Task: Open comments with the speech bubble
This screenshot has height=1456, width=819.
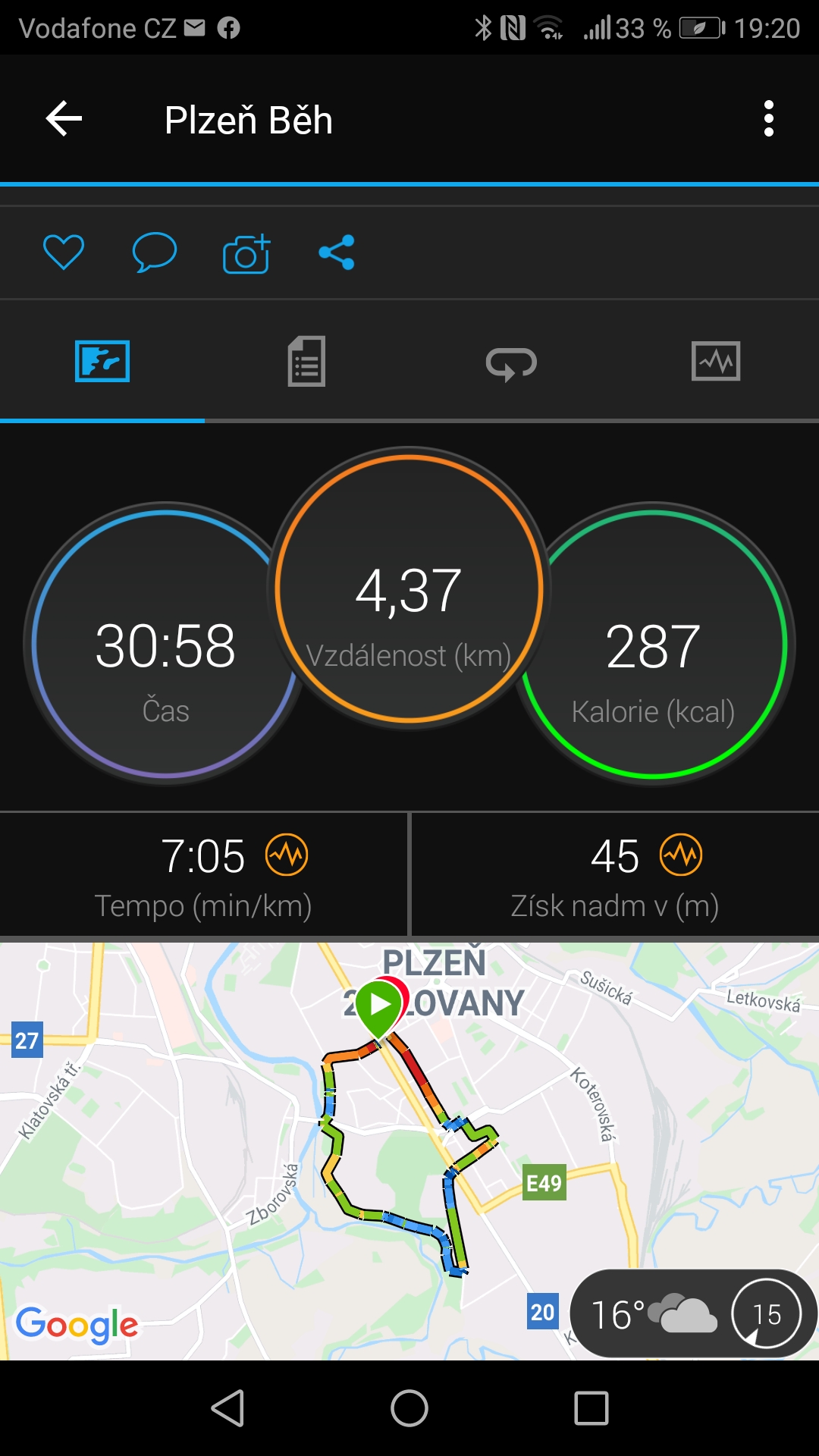Action: click(x=155, y=253)
